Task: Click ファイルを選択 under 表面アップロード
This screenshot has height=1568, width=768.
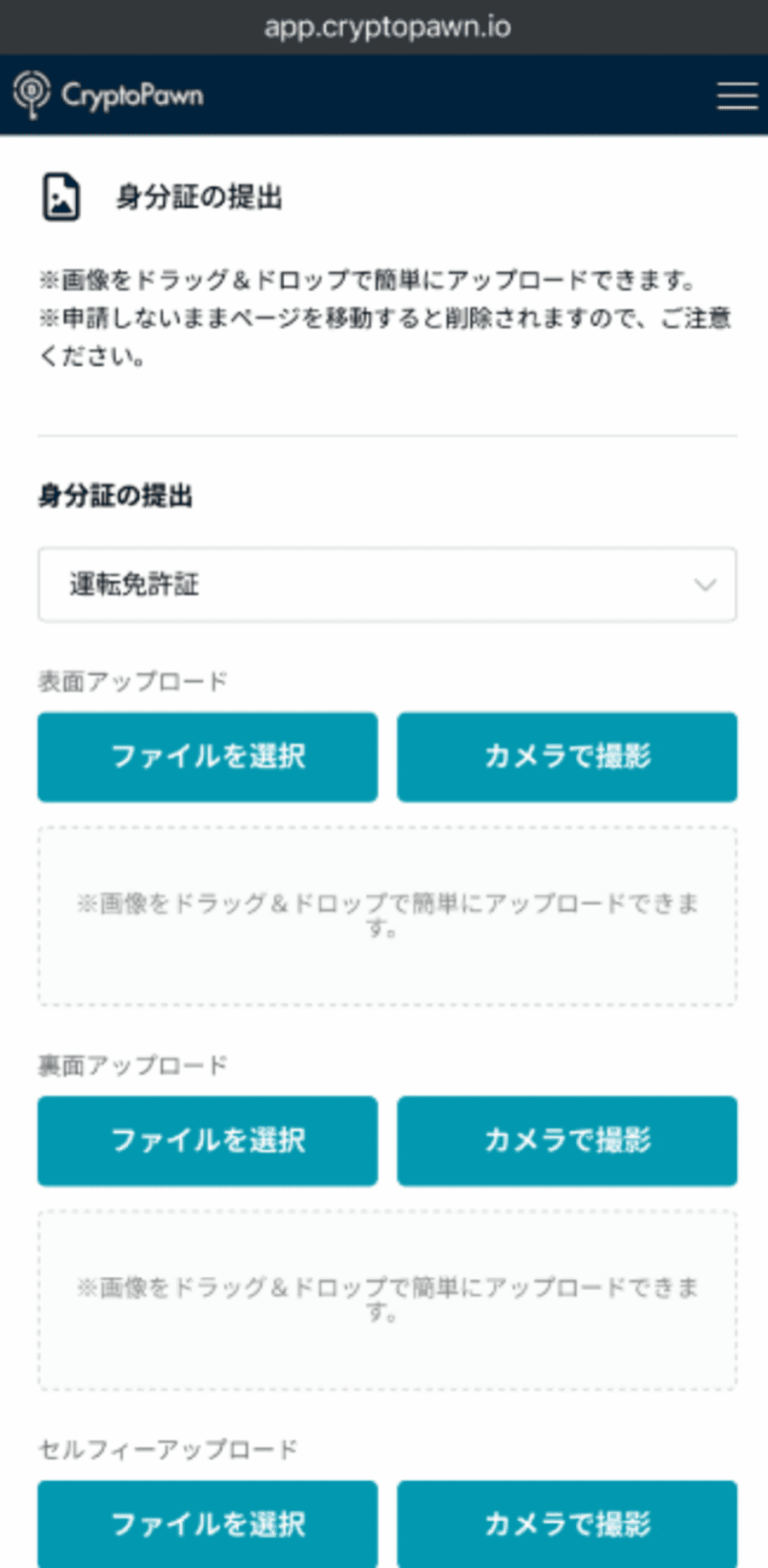Action: coord(207,757)
